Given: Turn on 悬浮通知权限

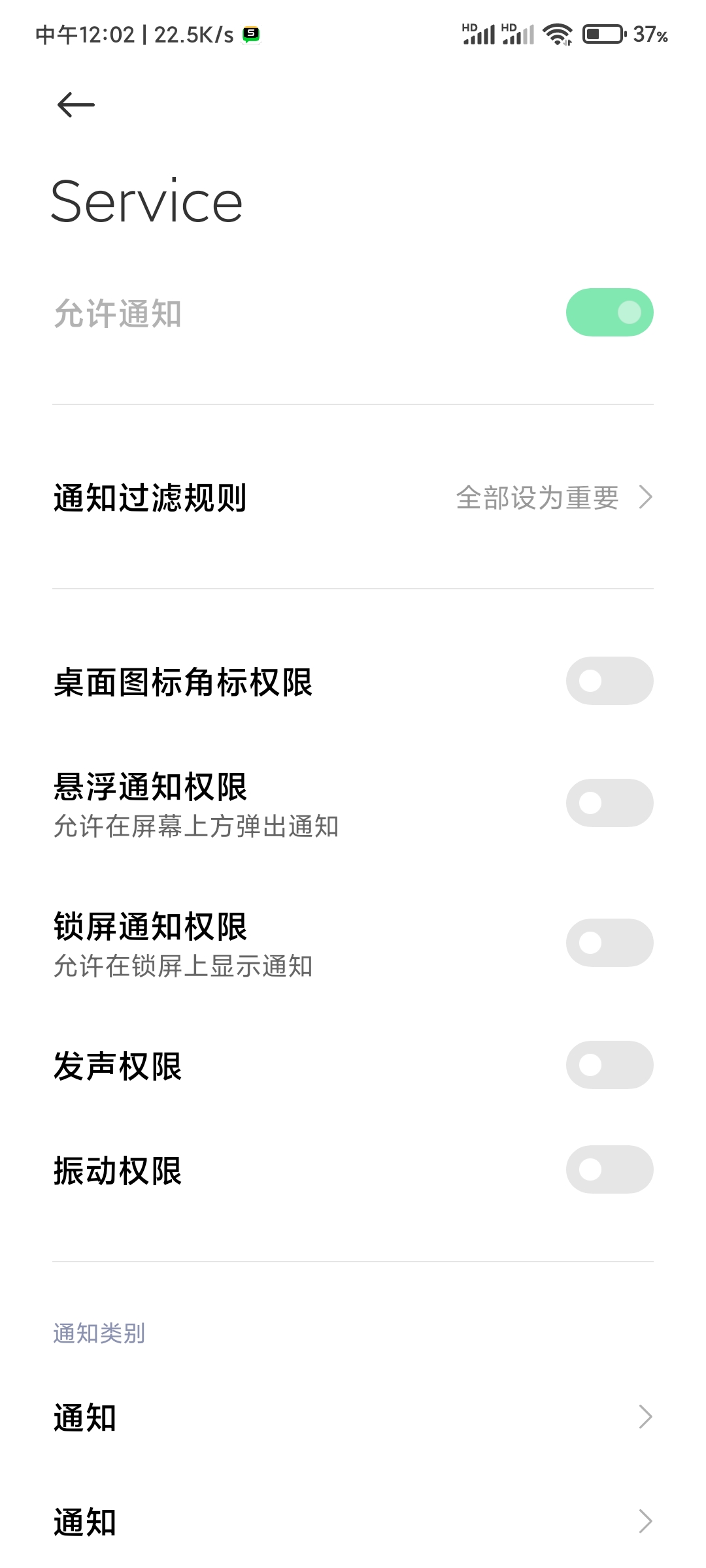Looking at the screenshot, I should [x=609, y=803].
